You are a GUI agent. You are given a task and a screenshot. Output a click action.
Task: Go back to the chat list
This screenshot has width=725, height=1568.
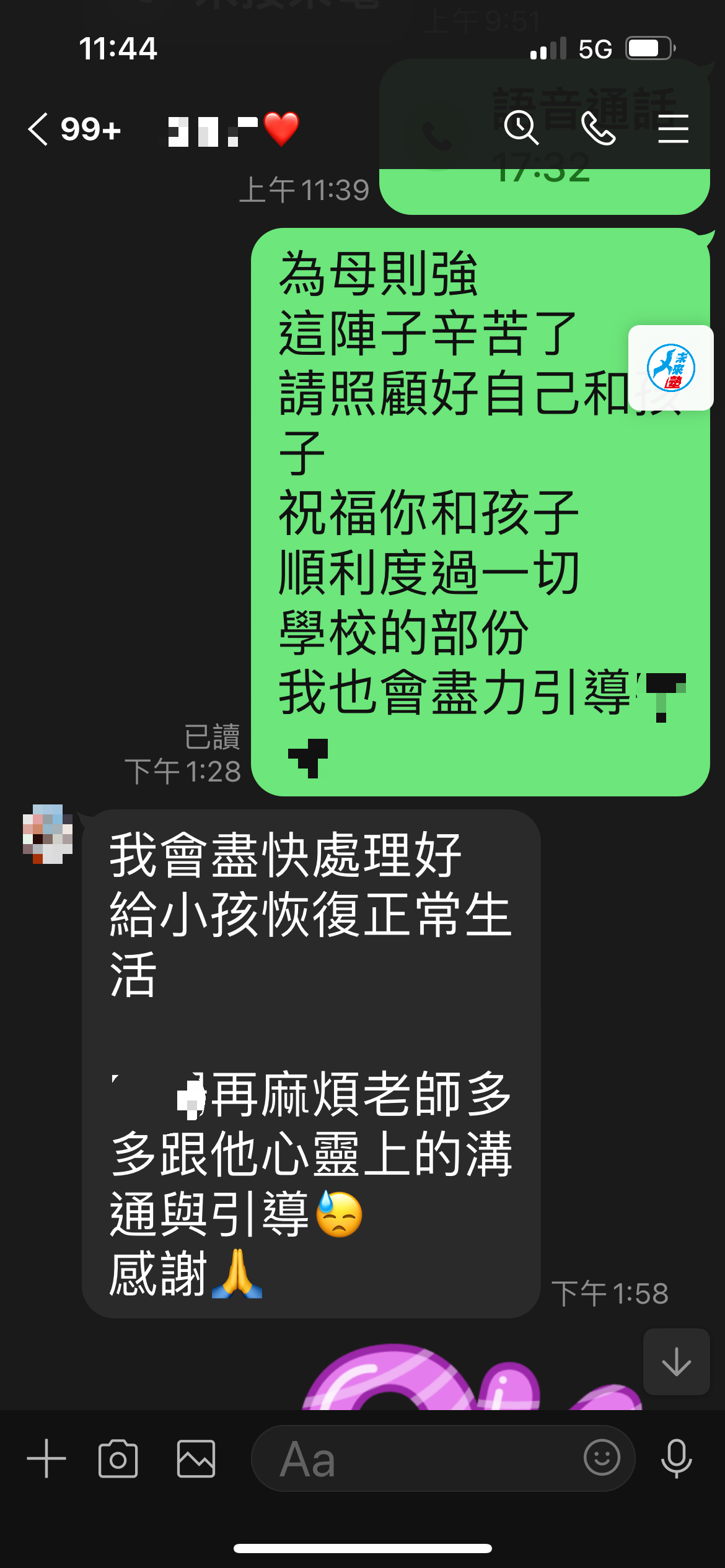(38, 129)
